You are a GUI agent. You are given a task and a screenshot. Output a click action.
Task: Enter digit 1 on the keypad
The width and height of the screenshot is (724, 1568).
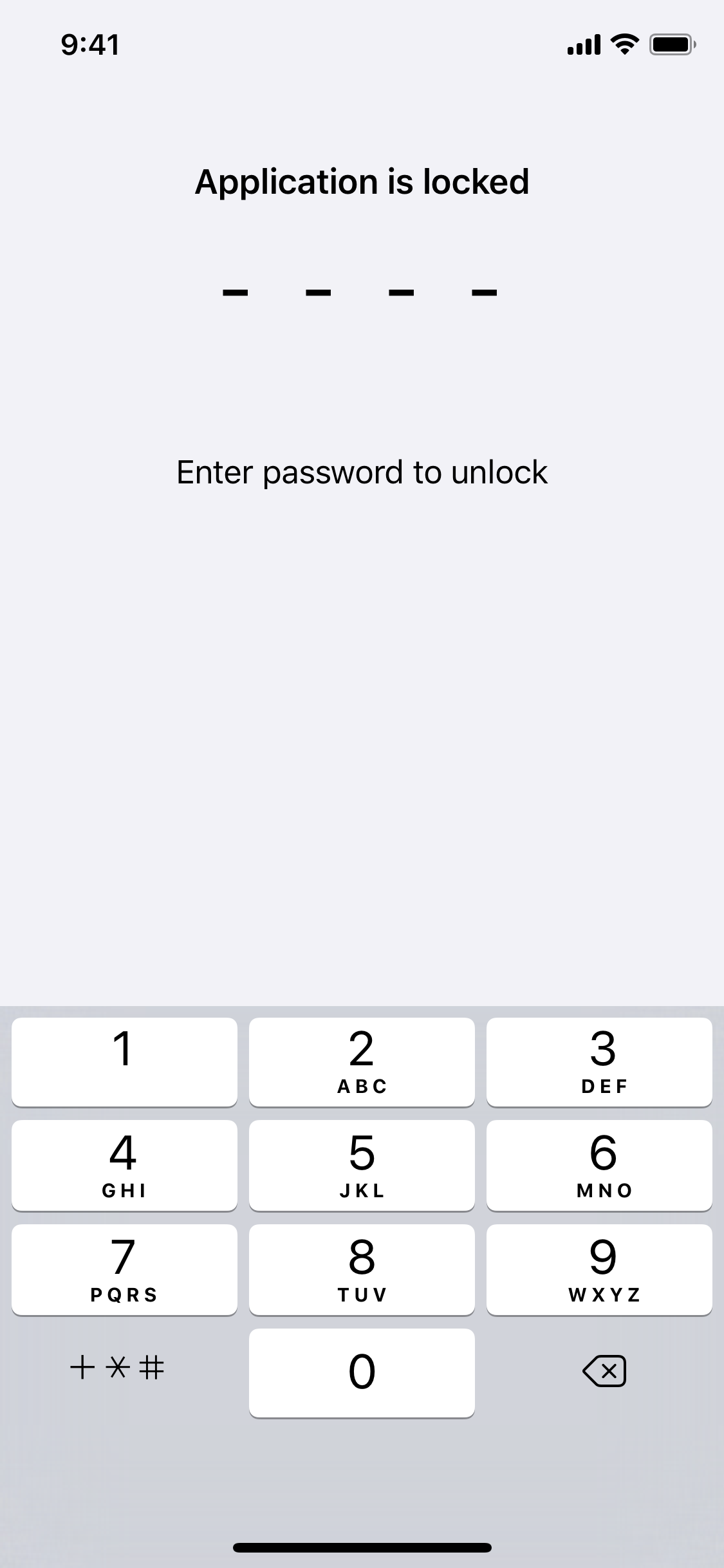click(x=124, y=1062)
